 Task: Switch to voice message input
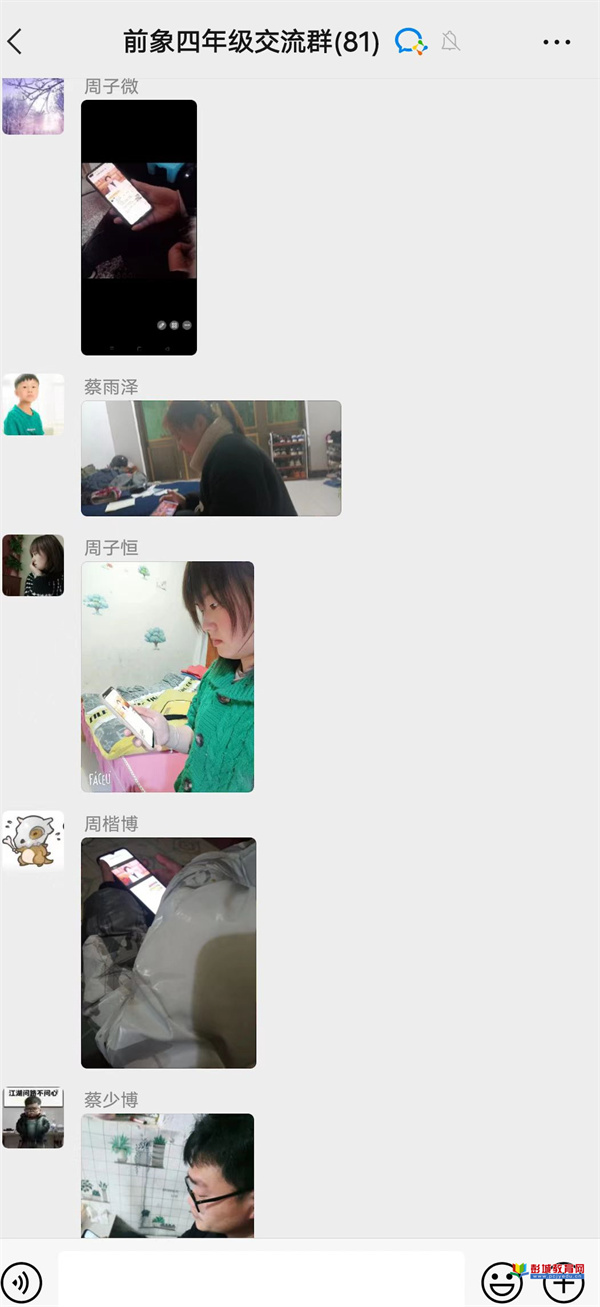23,1281
